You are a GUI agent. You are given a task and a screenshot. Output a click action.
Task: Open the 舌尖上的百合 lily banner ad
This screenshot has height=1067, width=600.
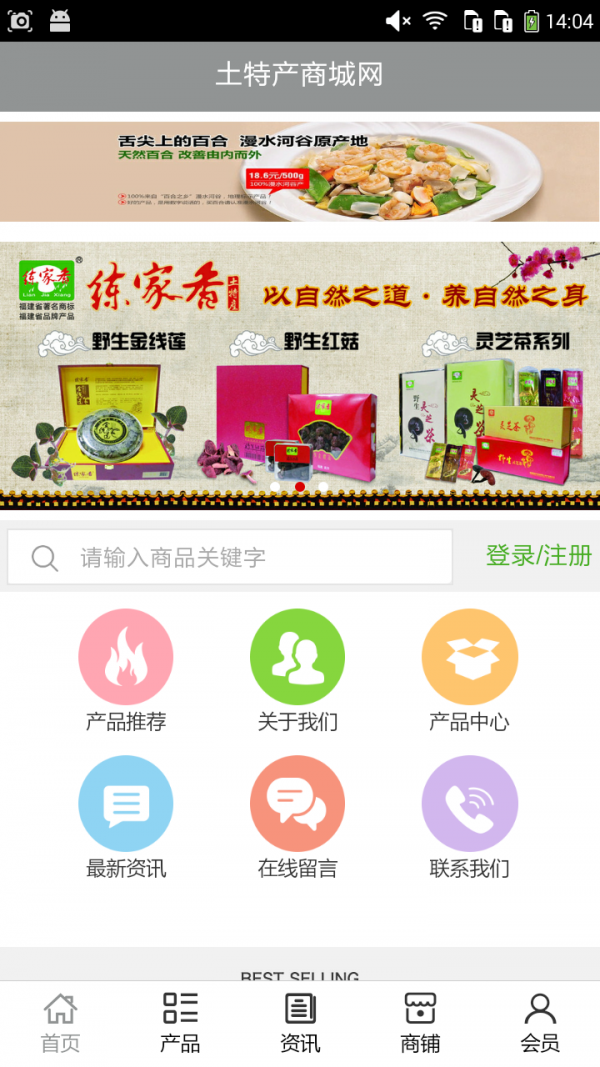coord(300,171)
